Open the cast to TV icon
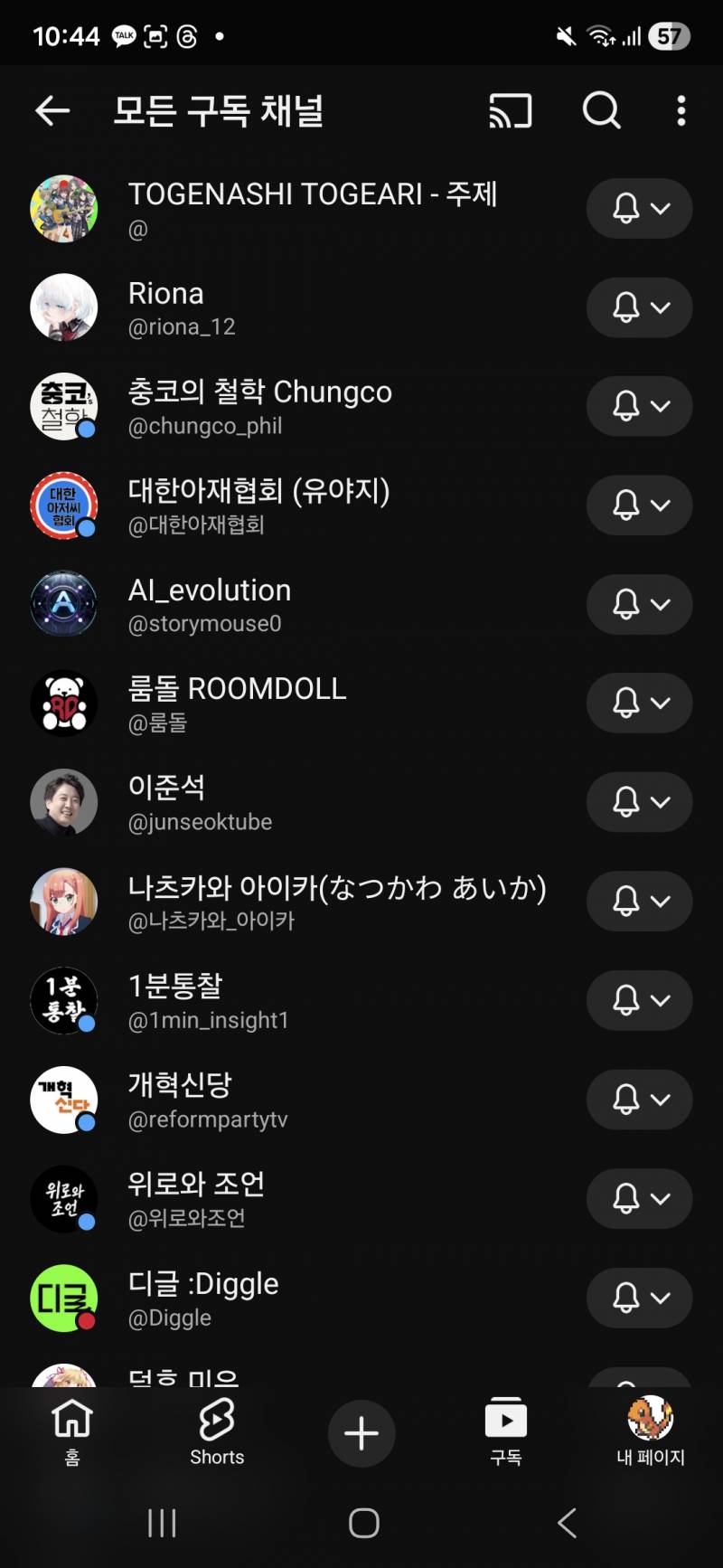The image size is (723, 1568). tap(510, 111)
